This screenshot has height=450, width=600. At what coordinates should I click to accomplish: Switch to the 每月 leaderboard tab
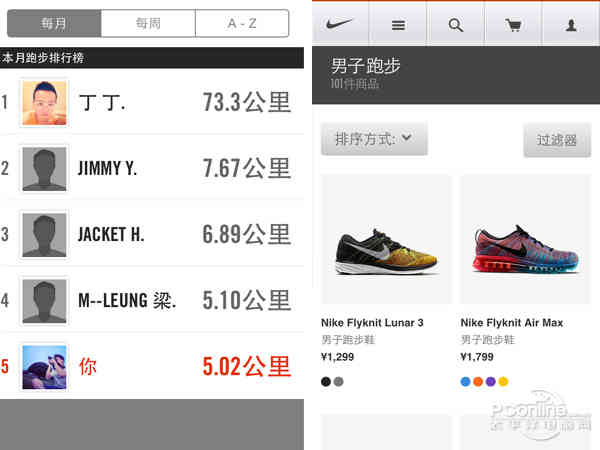[54, 23]
